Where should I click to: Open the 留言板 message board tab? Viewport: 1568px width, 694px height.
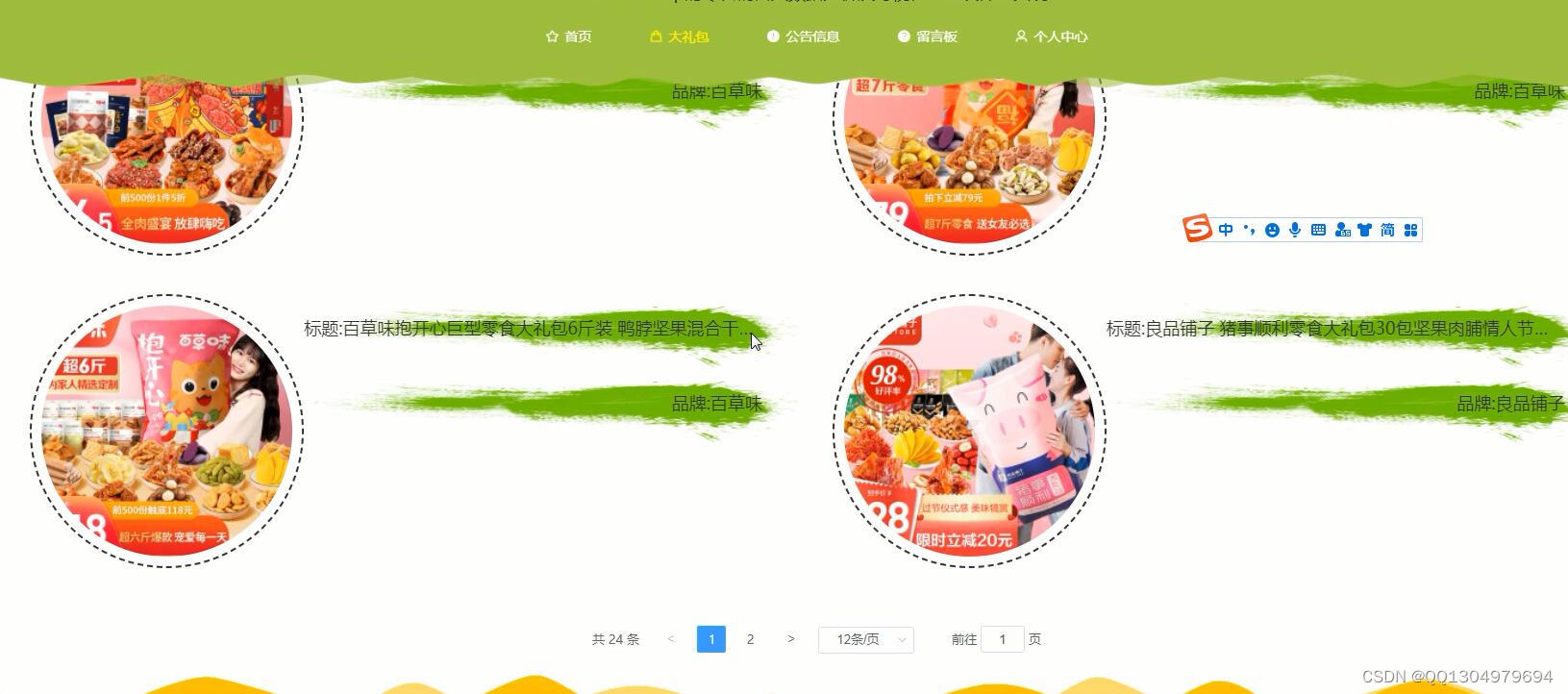[928, 37]
